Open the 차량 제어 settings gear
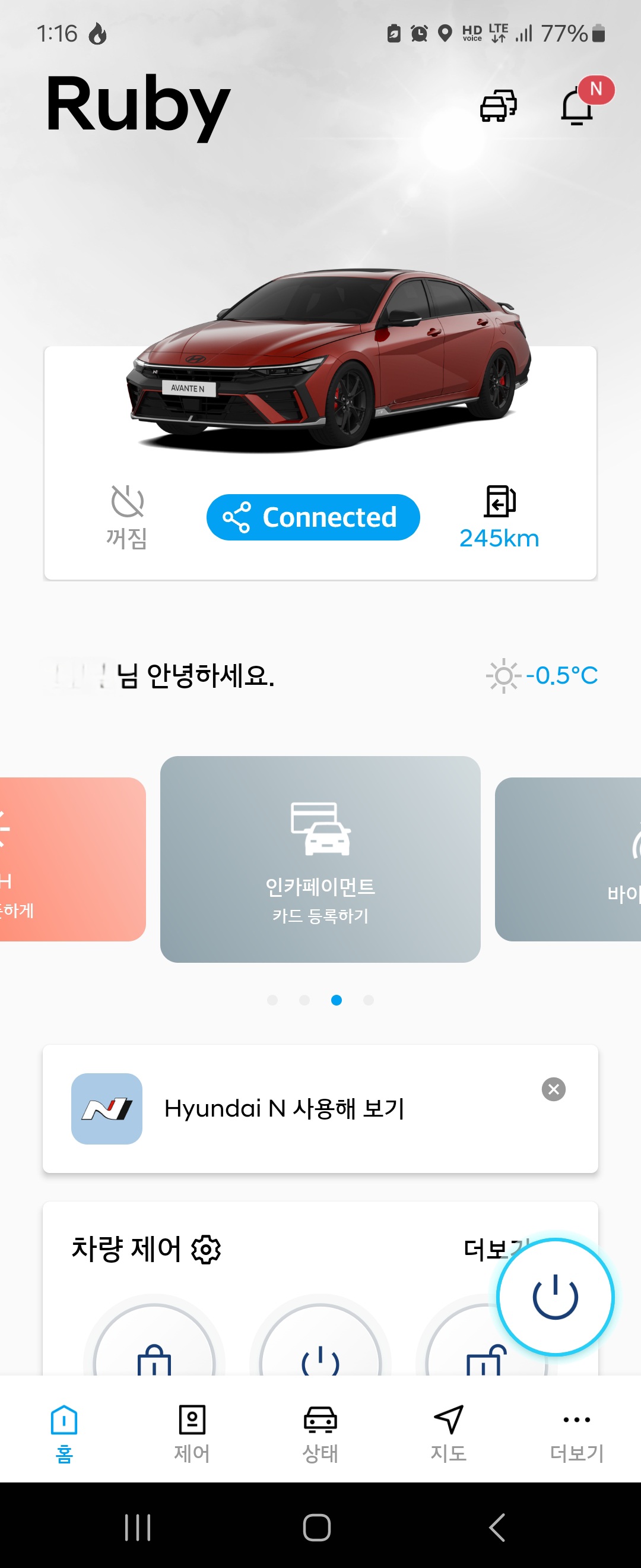This screenshot has width=641, height=1568. point(206,1250)
